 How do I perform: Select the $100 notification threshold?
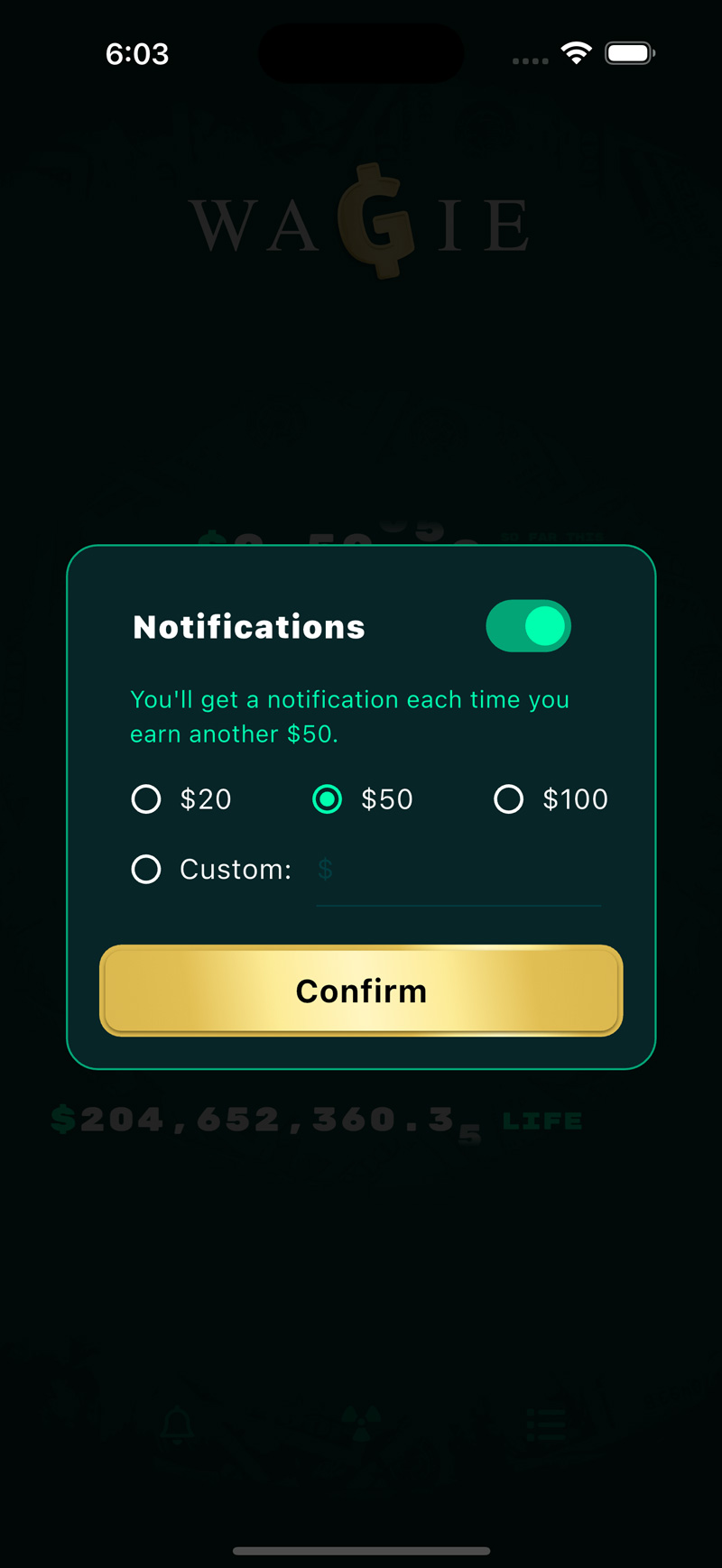pyautogui.click(x=508, y=799)
